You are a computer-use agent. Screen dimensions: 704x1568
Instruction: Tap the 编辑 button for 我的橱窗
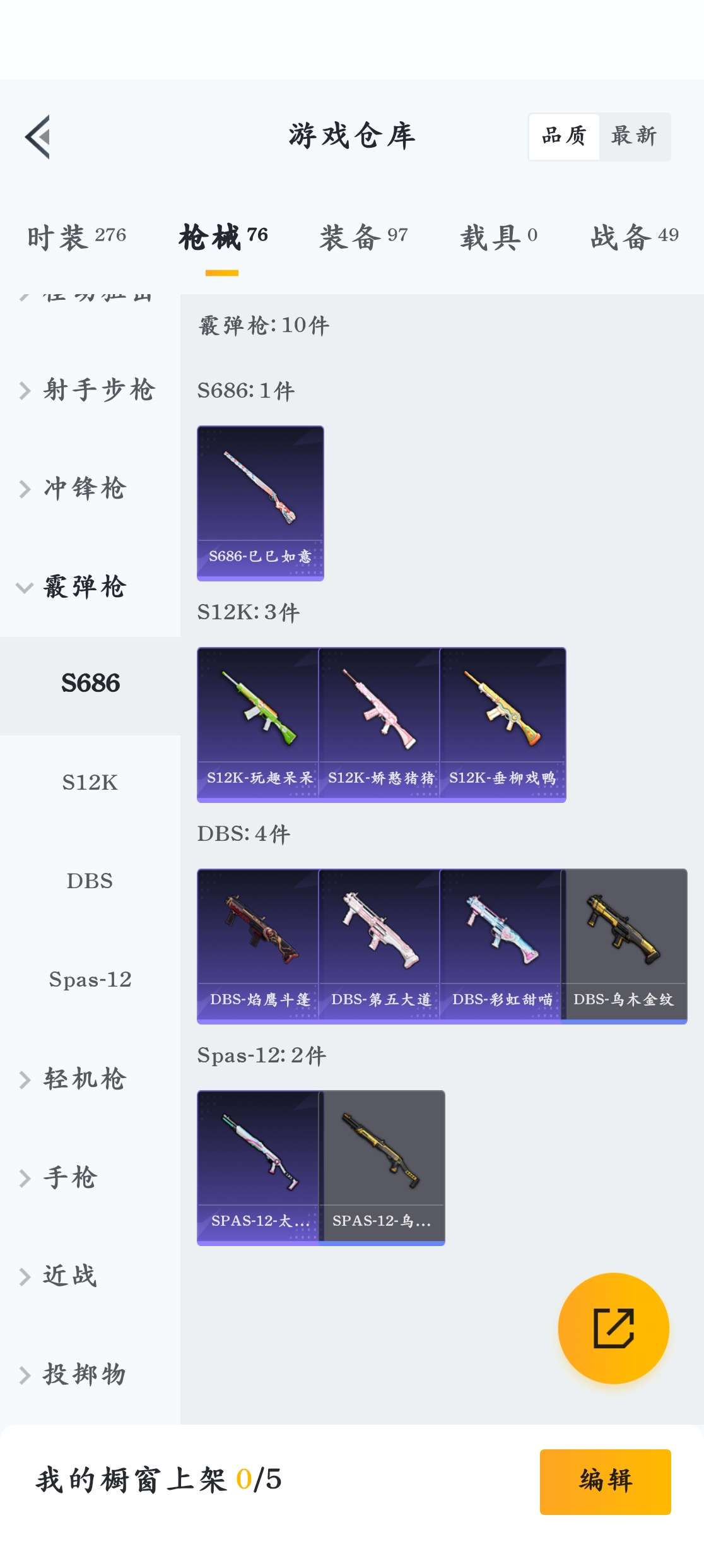[604, 1481]
